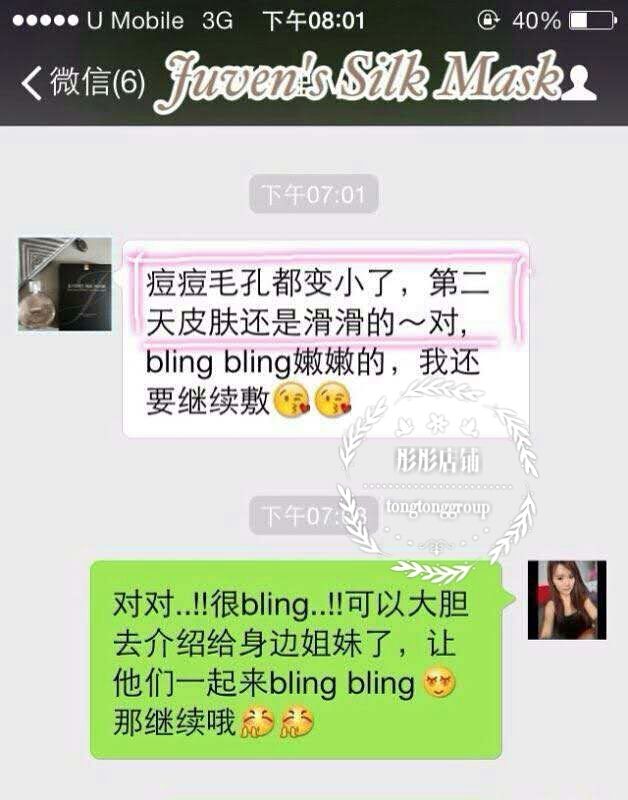View the profile of the perfume-bottle avatar
This screenshot has width=628, height=800.
click(64, 284)
